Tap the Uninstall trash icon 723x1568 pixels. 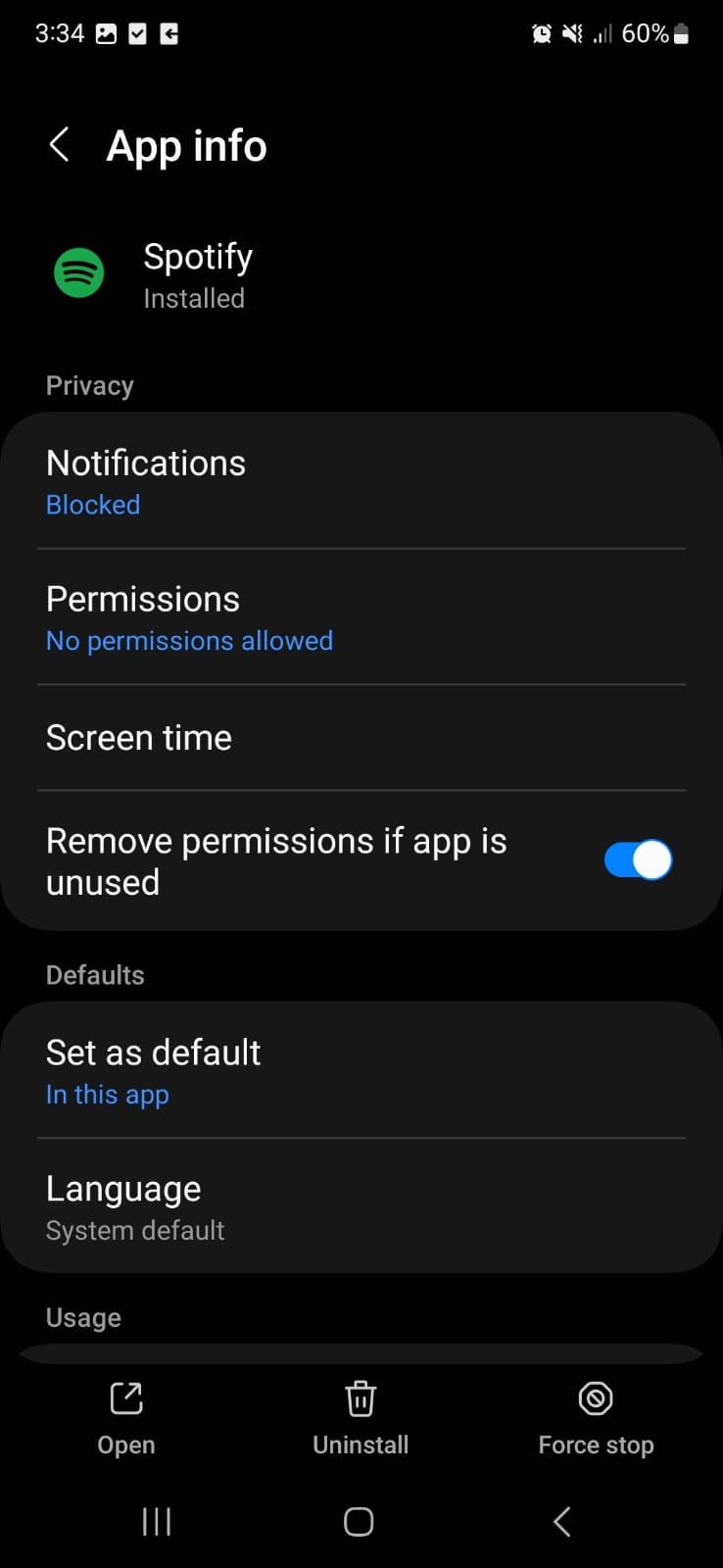(x=361, y=1398)
